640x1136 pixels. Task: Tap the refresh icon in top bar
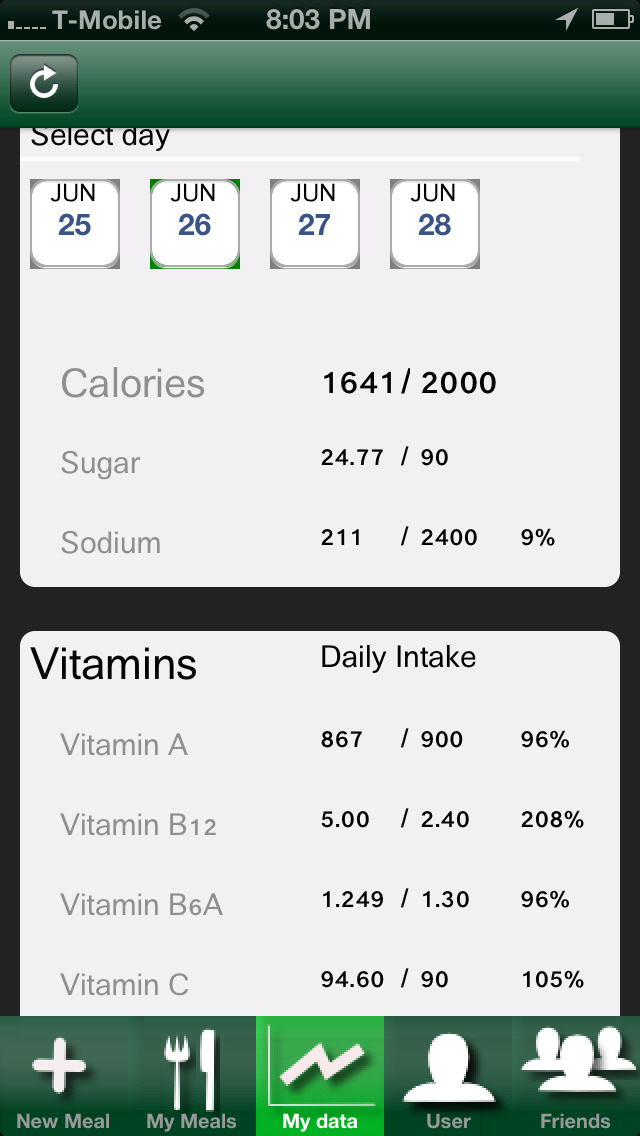(43, 83)
